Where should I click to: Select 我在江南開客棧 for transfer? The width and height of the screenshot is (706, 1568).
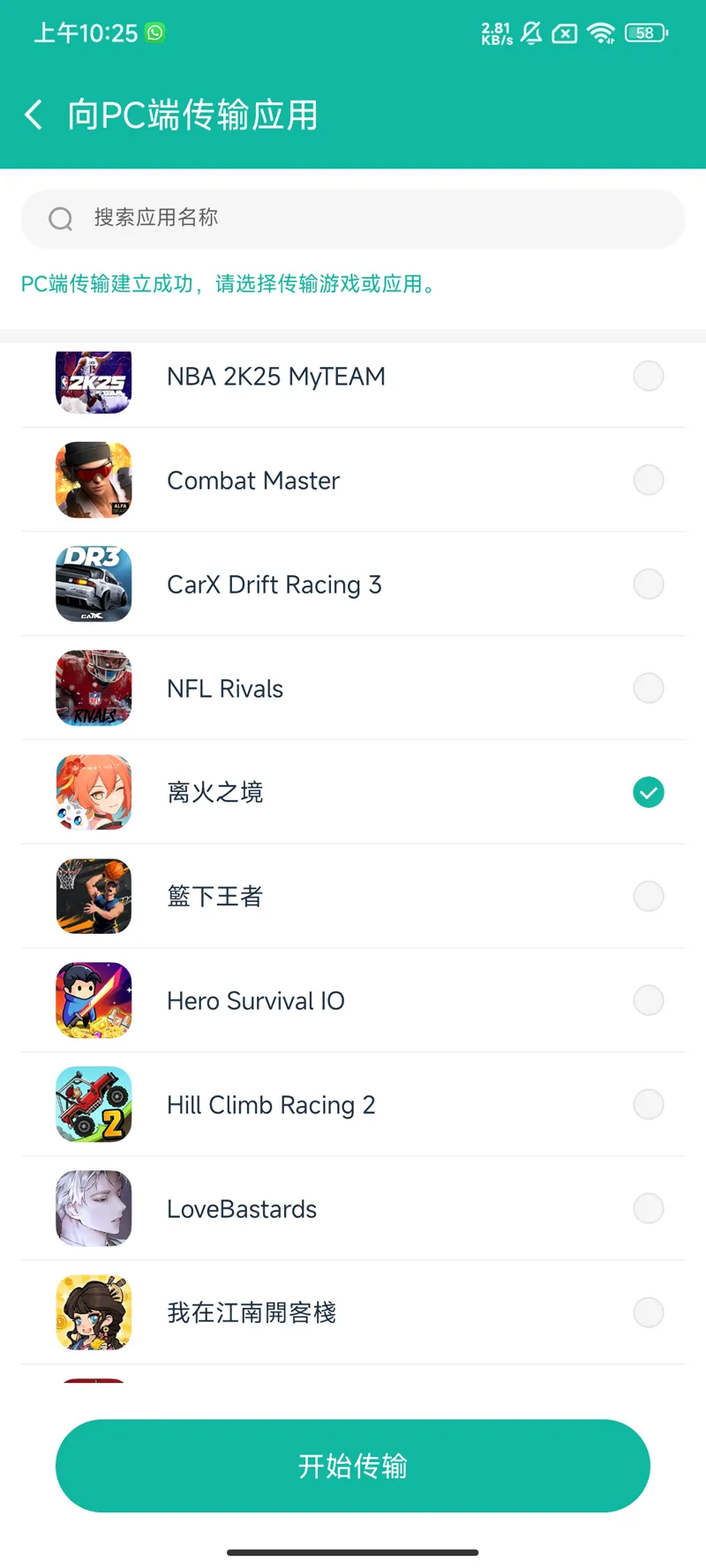(x=648, y=1313)
